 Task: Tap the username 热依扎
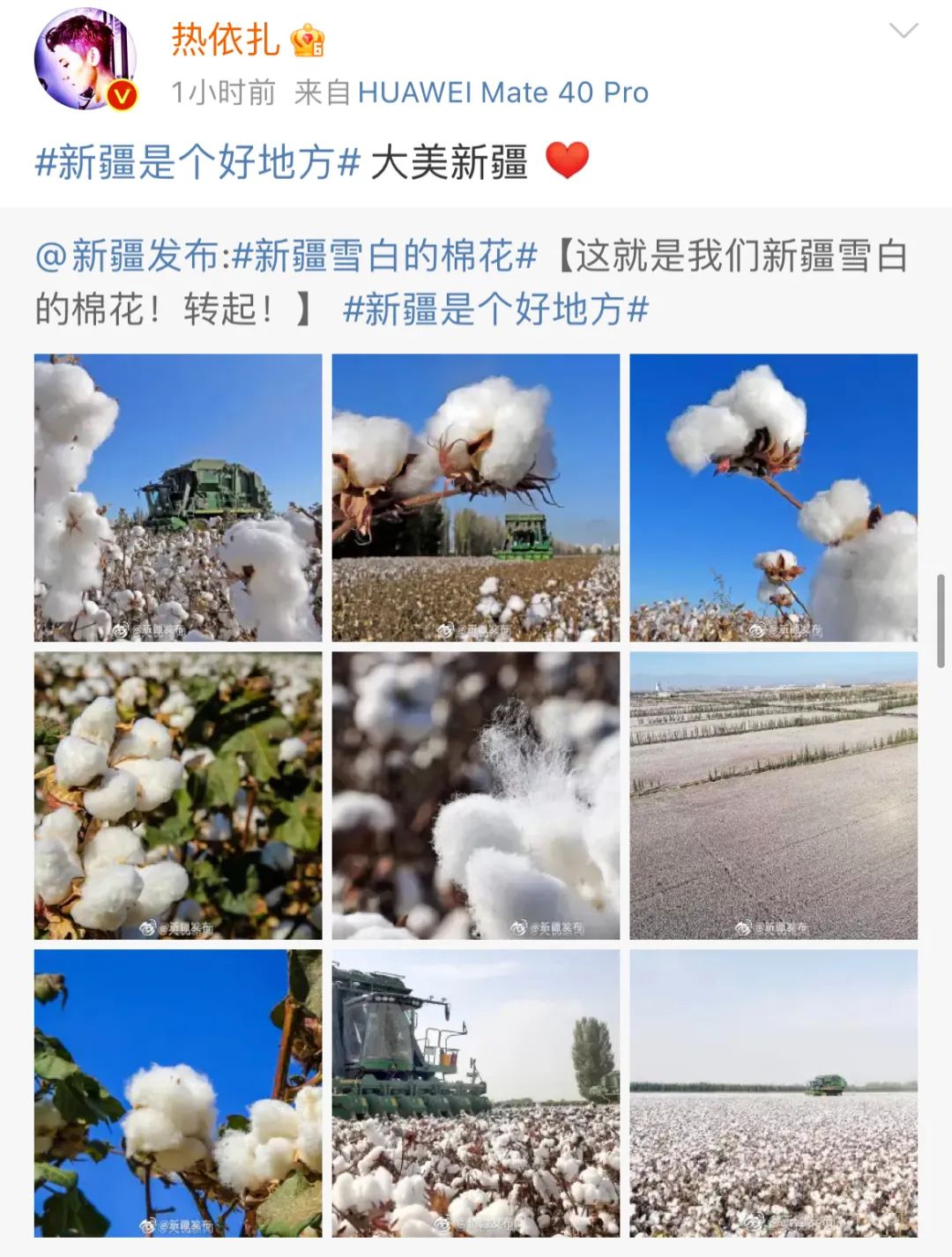coord(226,40)
